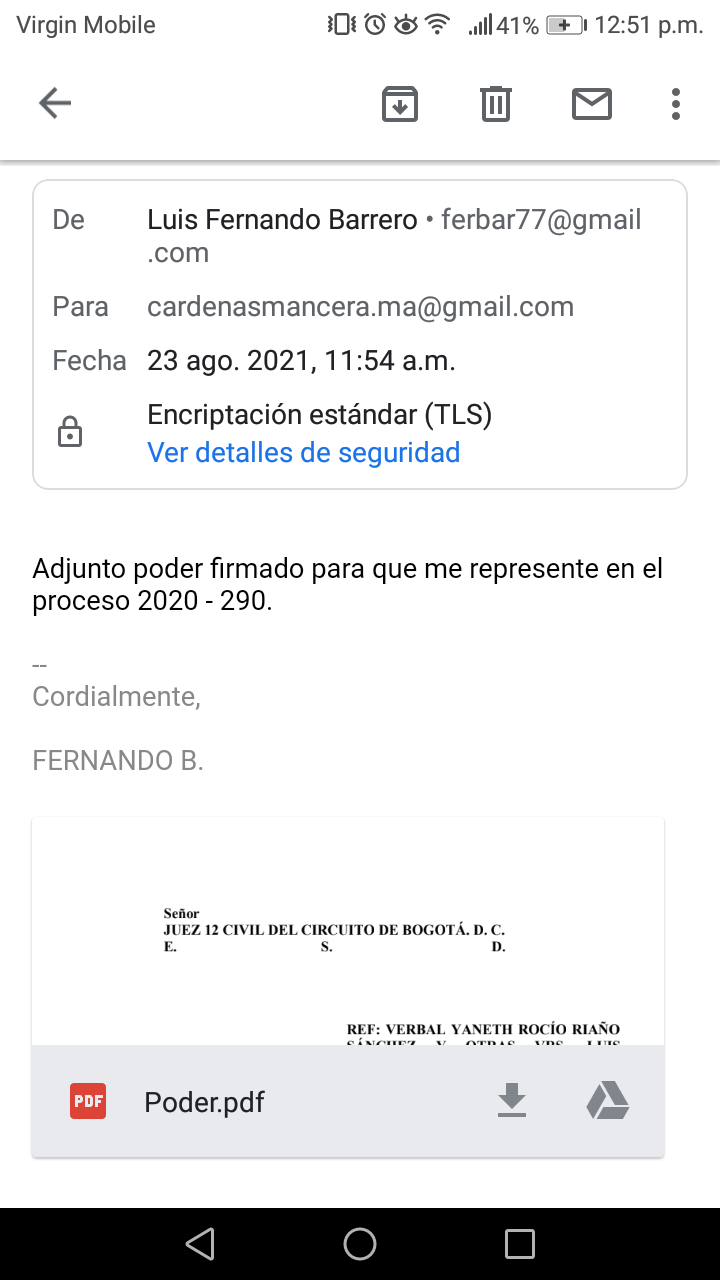
Task: Save Poder.pdf to Google Drive
Action: 607,1101
